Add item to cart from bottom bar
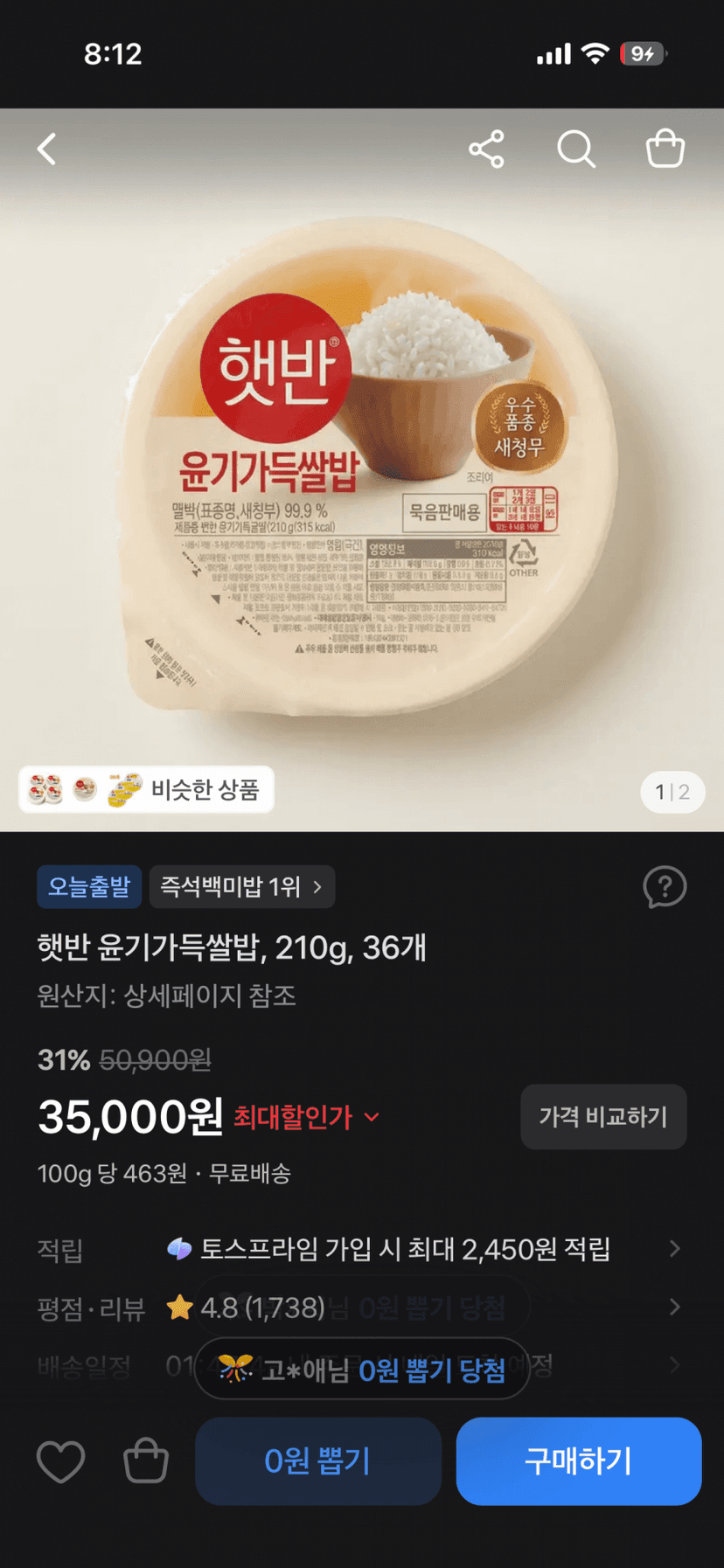Image resolution: width=724 pixels, height=1568 pixels. coord(146,1461)
